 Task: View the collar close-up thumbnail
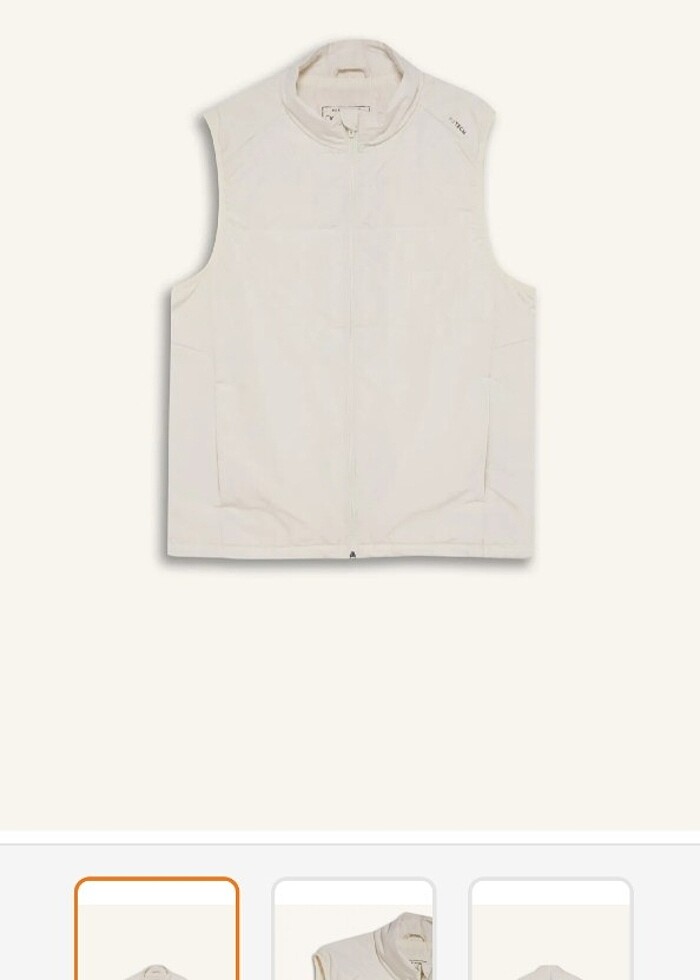(x=354, y=932)
